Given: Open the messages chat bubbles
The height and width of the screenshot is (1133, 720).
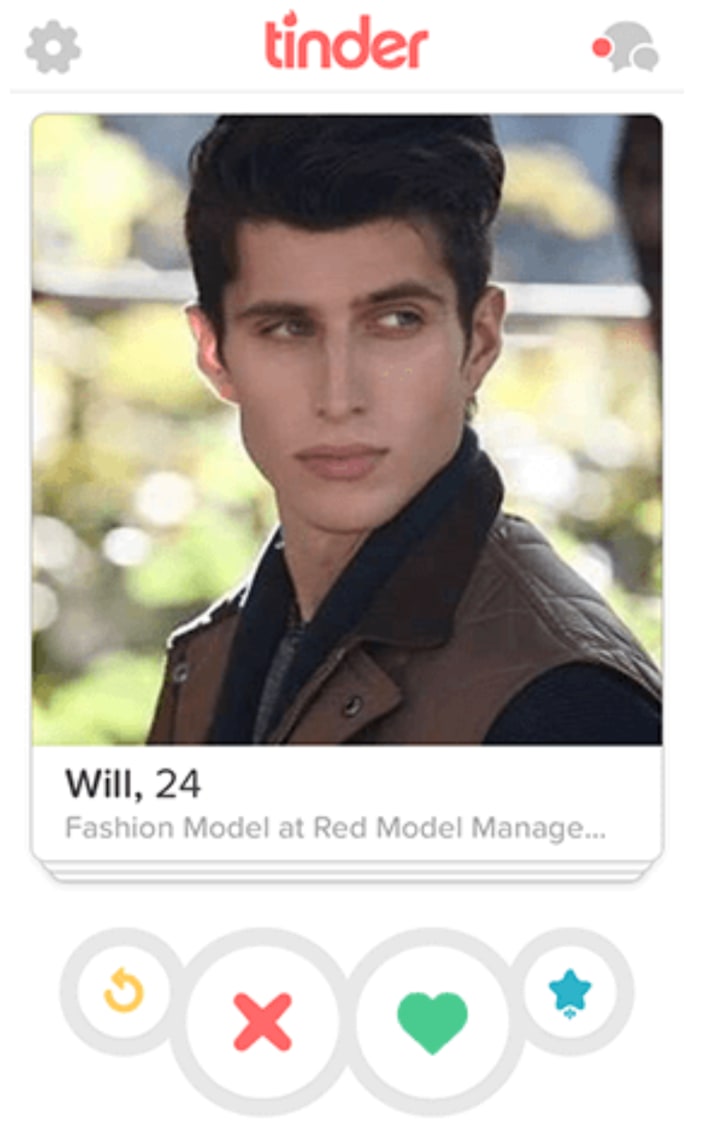Looking at the screenshot, I should (x=628, y=47).
